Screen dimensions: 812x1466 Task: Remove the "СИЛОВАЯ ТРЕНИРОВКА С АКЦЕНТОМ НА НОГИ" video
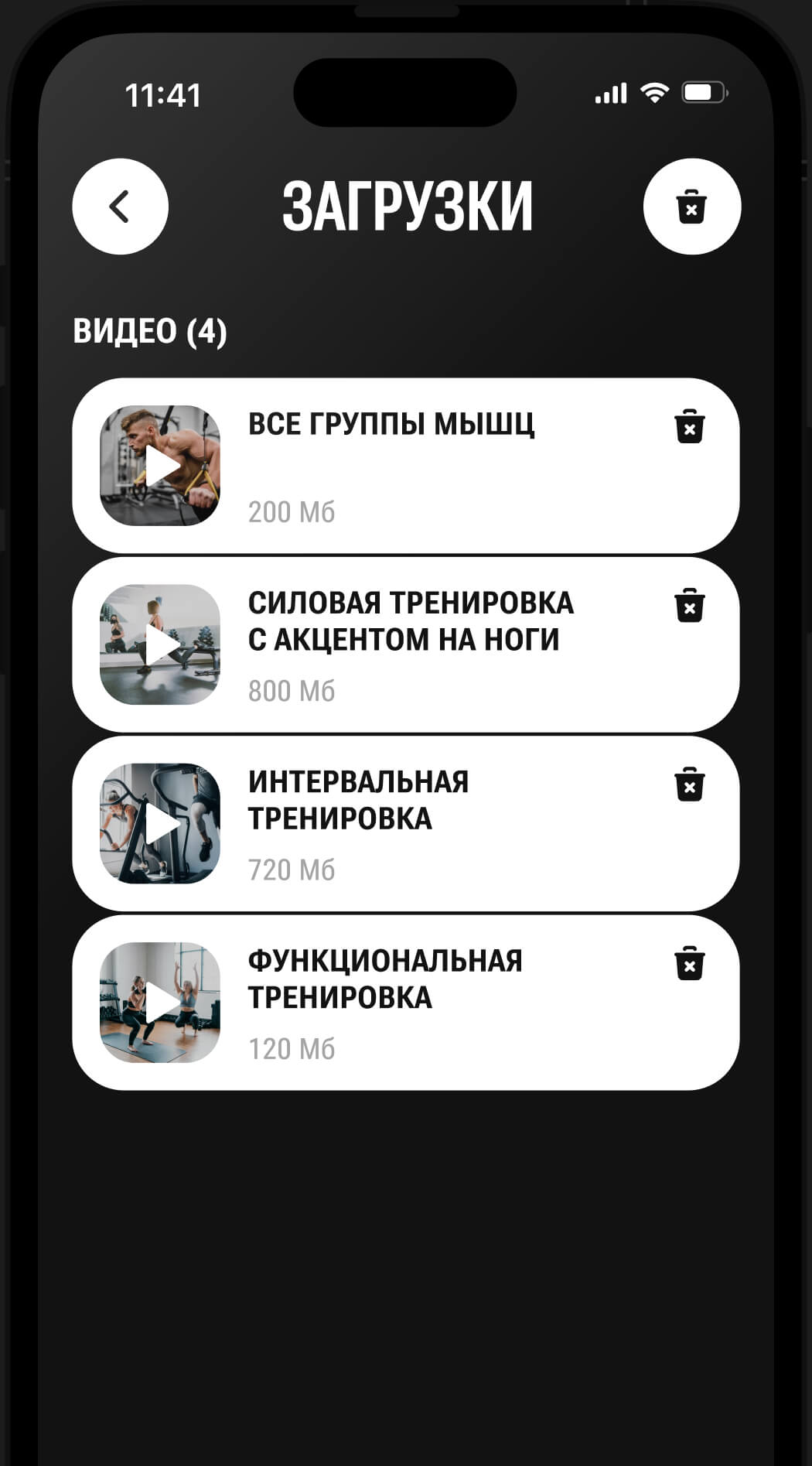pyautogui.click(x=689, y=607)
